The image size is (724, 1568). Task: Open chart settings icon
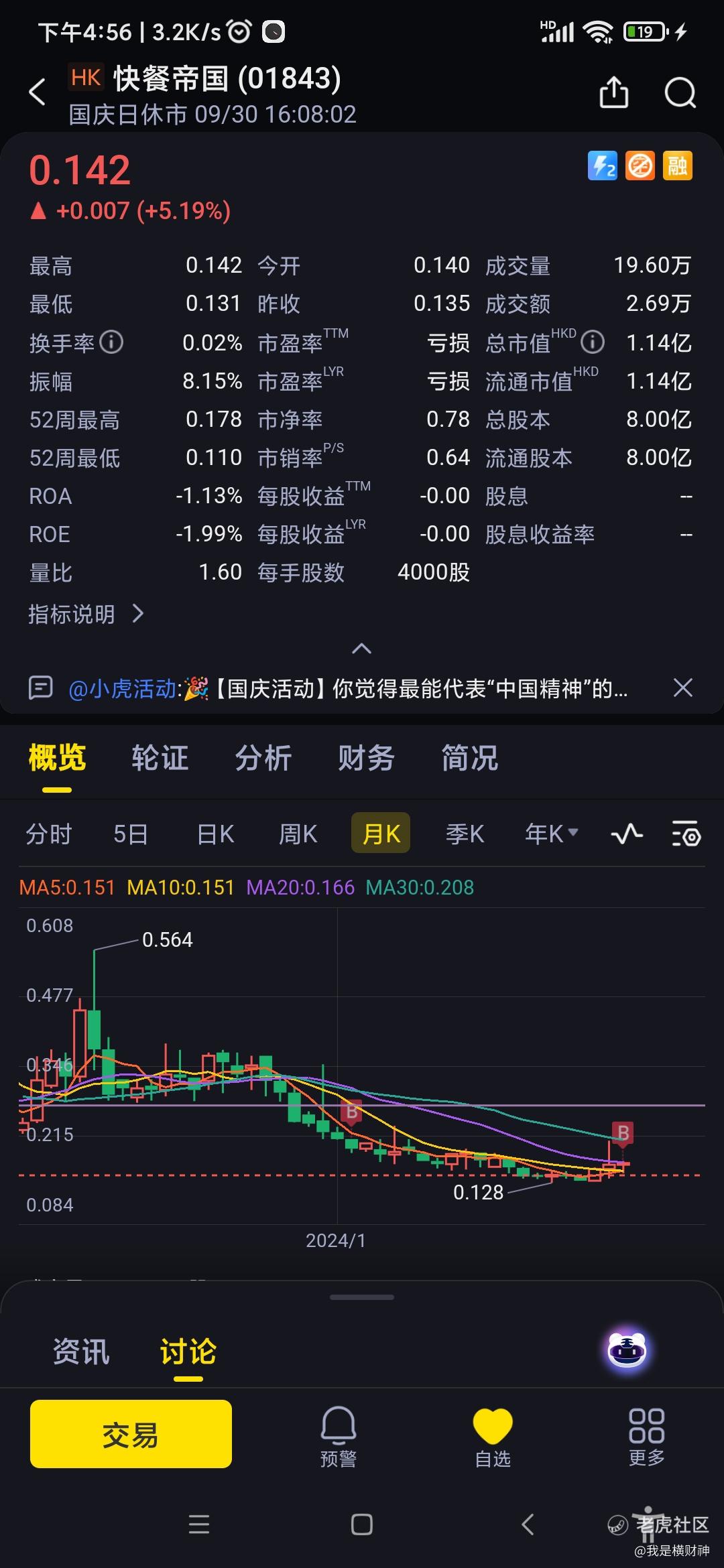coord(686,834)
